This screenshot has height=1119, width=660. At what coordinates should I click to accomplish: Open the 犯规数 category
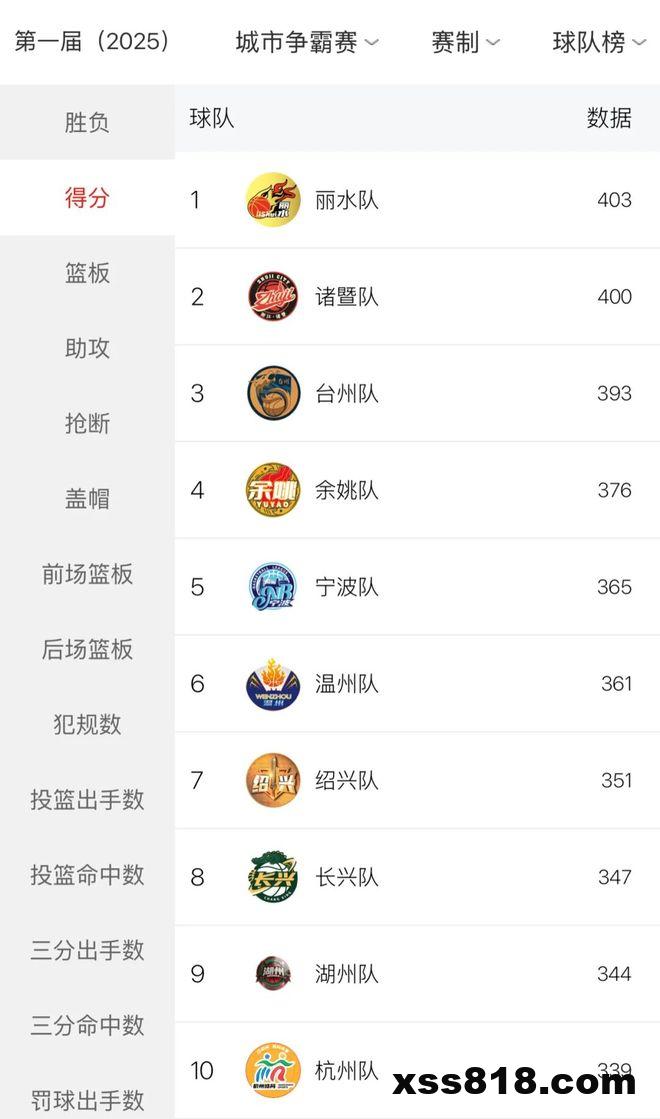click(87, 725)
